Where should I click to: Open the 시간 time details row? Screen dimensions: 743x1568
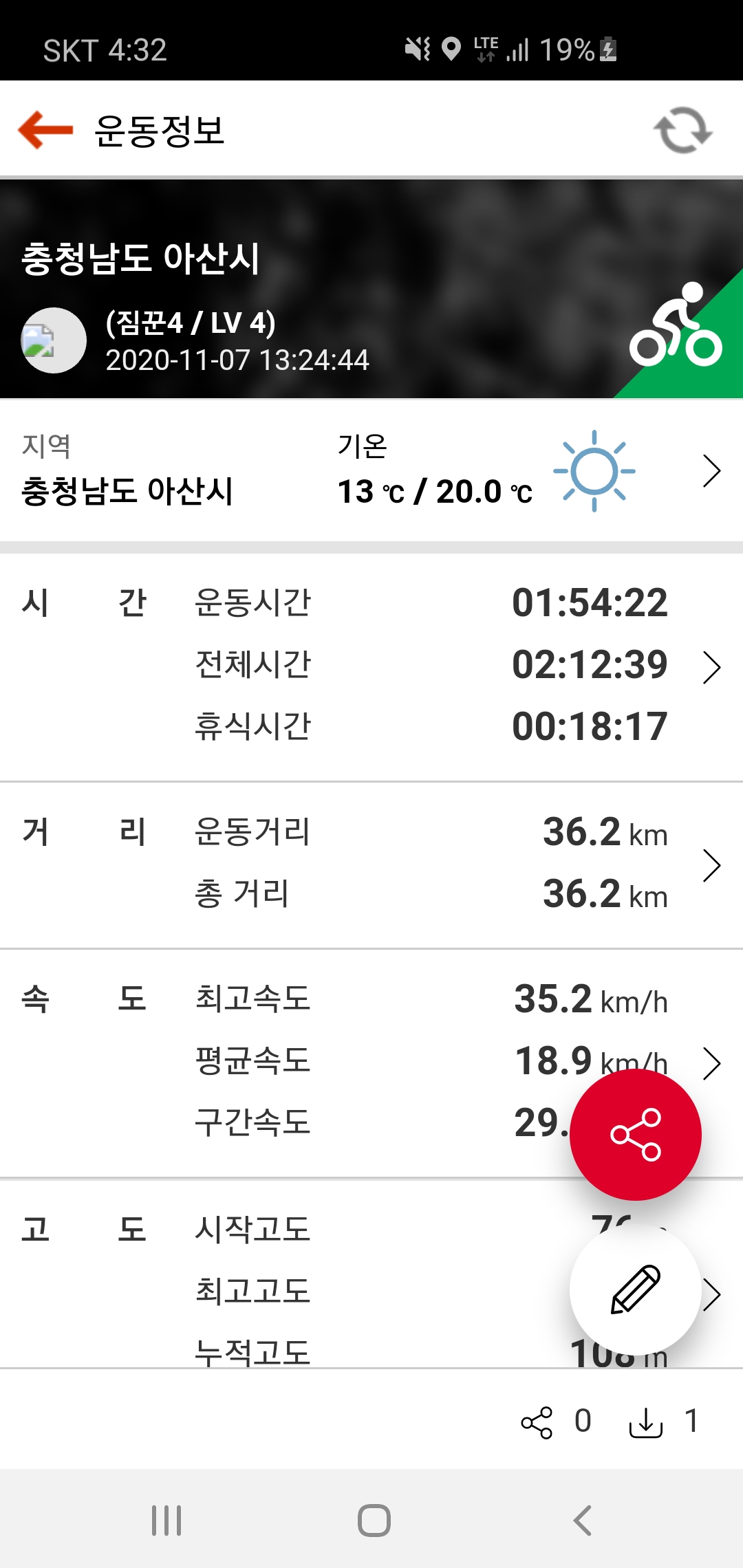tap(711, 667)
